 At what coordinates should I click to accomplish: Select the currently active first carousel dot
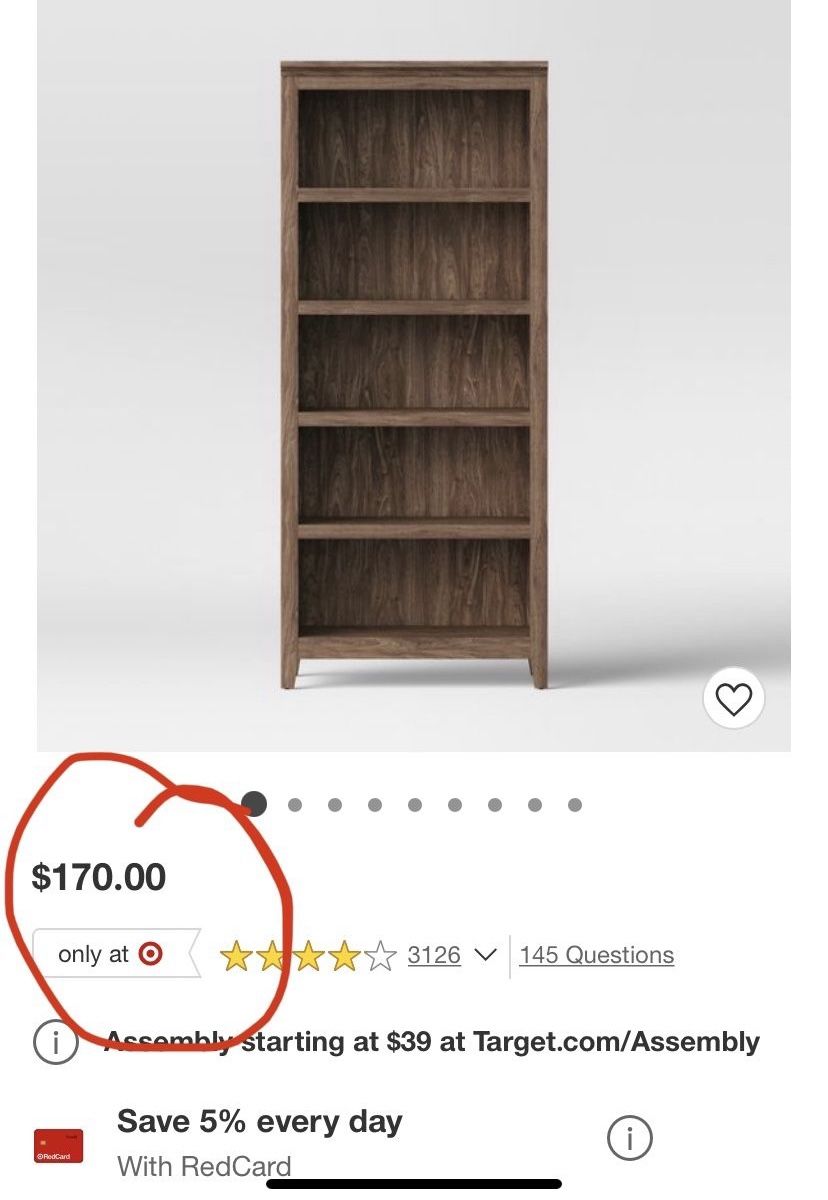click(254, 803)
